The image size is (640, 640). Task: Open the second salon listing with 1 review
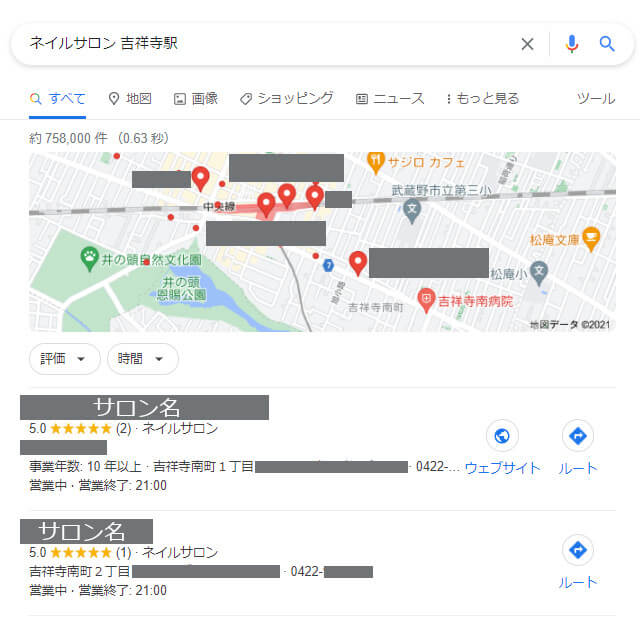point(87,531)
